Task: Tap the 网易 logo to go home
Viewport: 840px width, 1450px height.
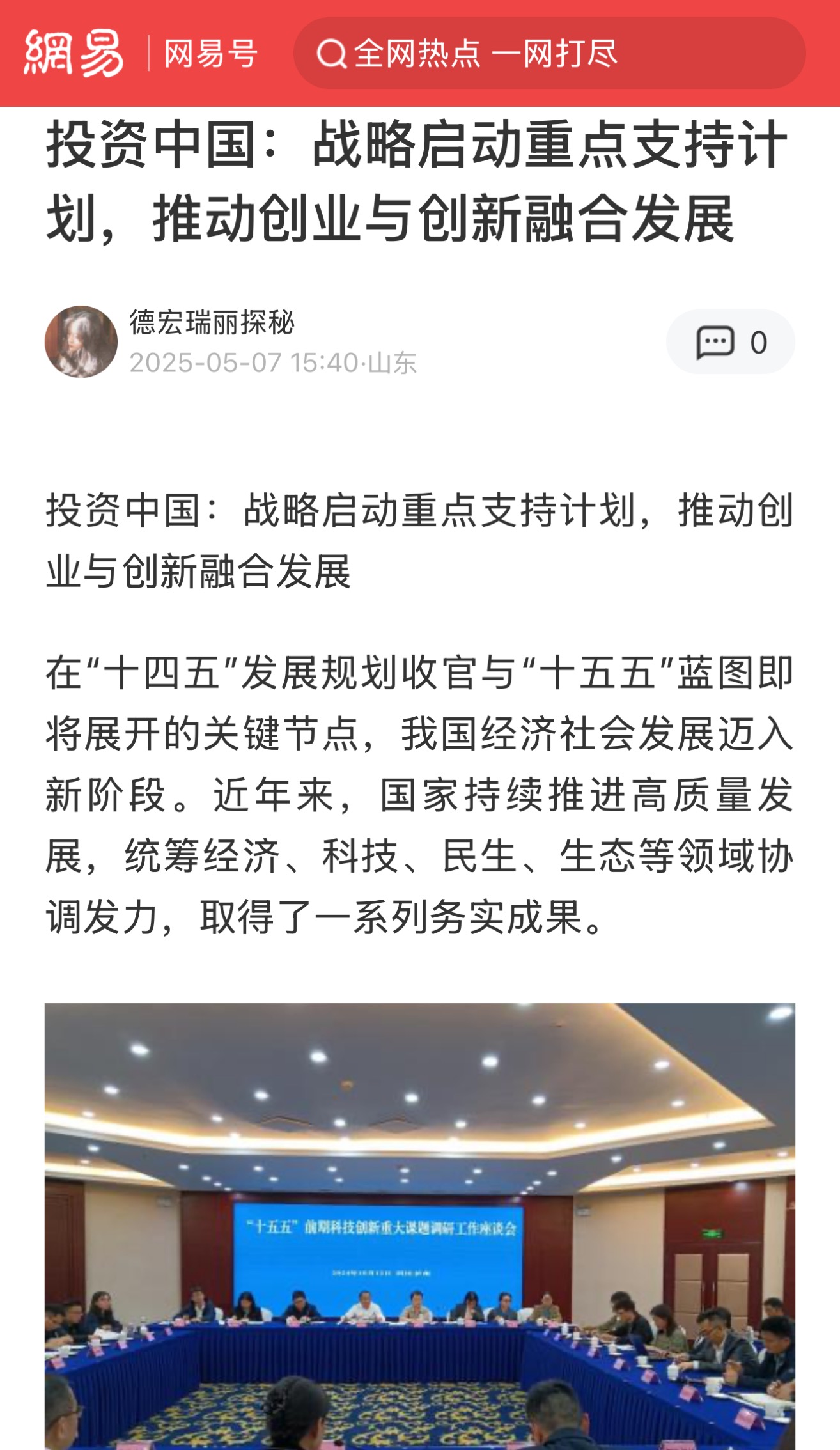Action: 74,53
